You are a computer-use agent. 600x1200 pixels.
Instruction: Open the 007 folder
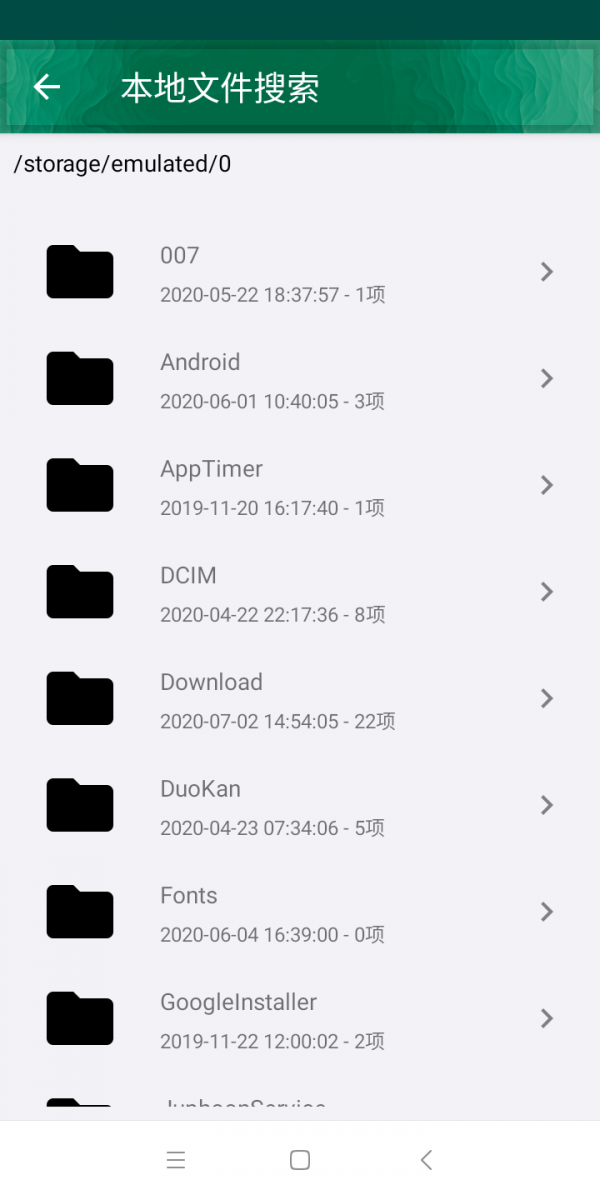tap(300, 272)
